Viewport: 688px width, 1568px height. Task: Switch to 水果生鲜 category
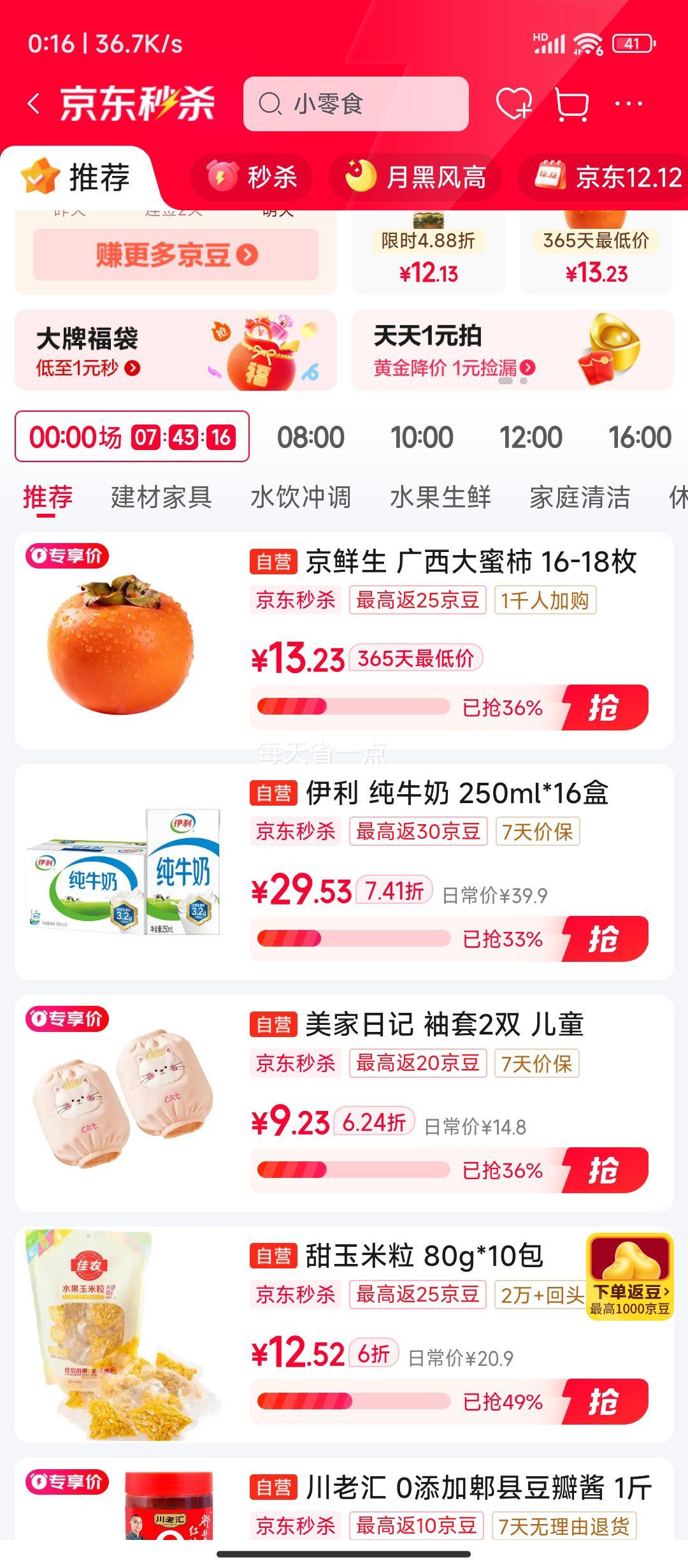(x=440, y=497)
